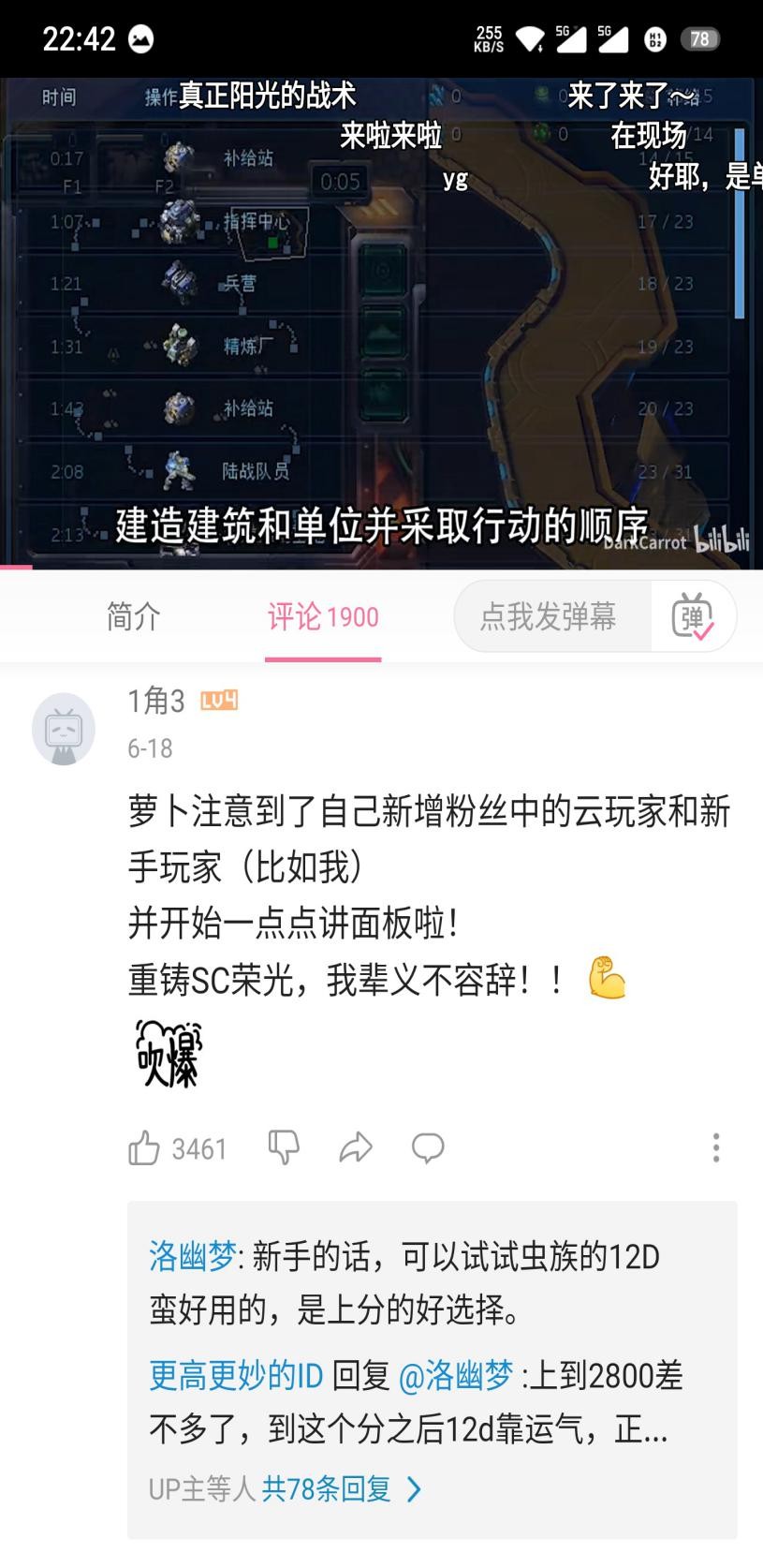Screen dimensions: 763x1568
Task: Share 1角3's comment via share arrow icon
Action: pyautogui.click(x=356, y=1146)
